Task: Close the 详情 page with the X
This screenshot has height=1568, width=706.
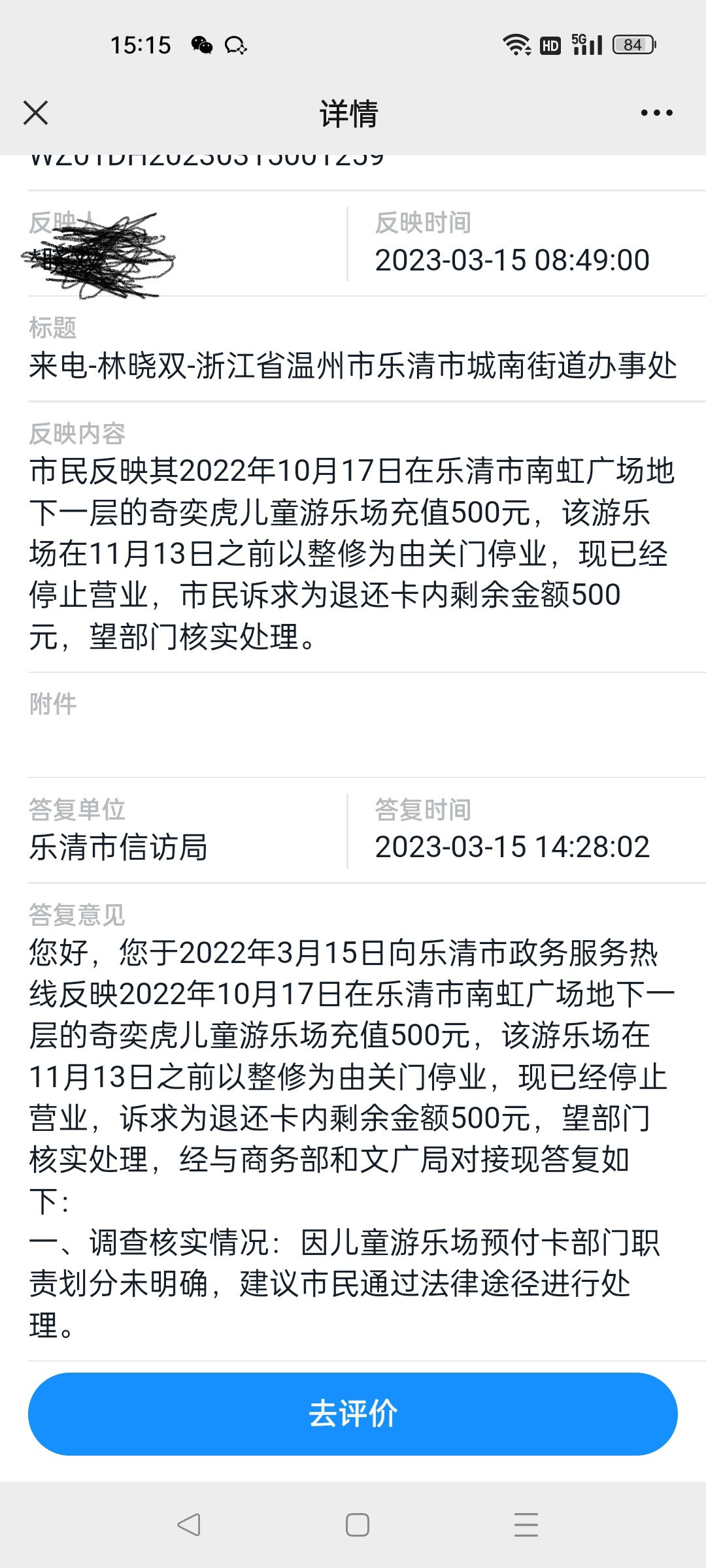Action: coord(36,113)
